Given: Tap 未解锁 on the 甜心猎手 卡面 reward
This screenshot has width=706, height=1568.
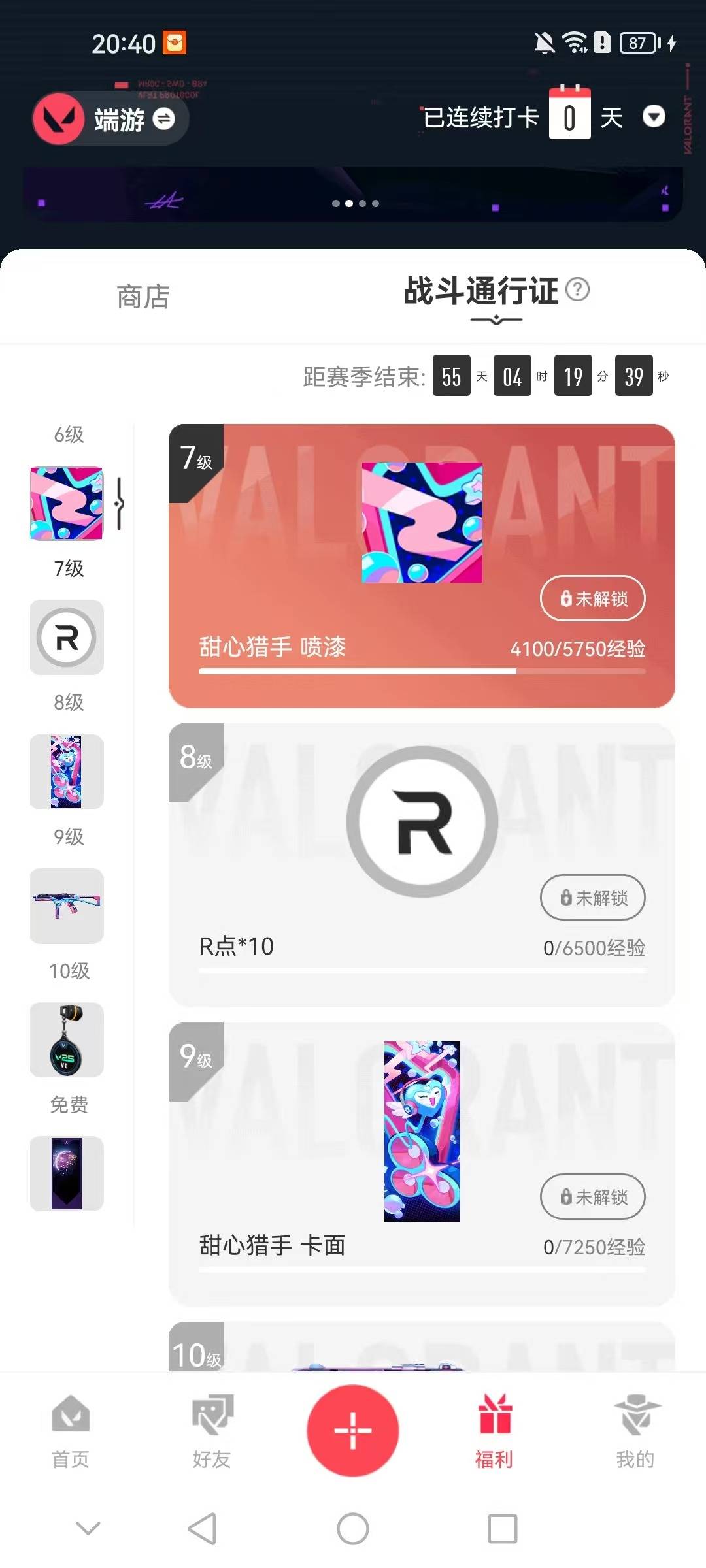Looking at the screenshot, I should pos(592,1197).
